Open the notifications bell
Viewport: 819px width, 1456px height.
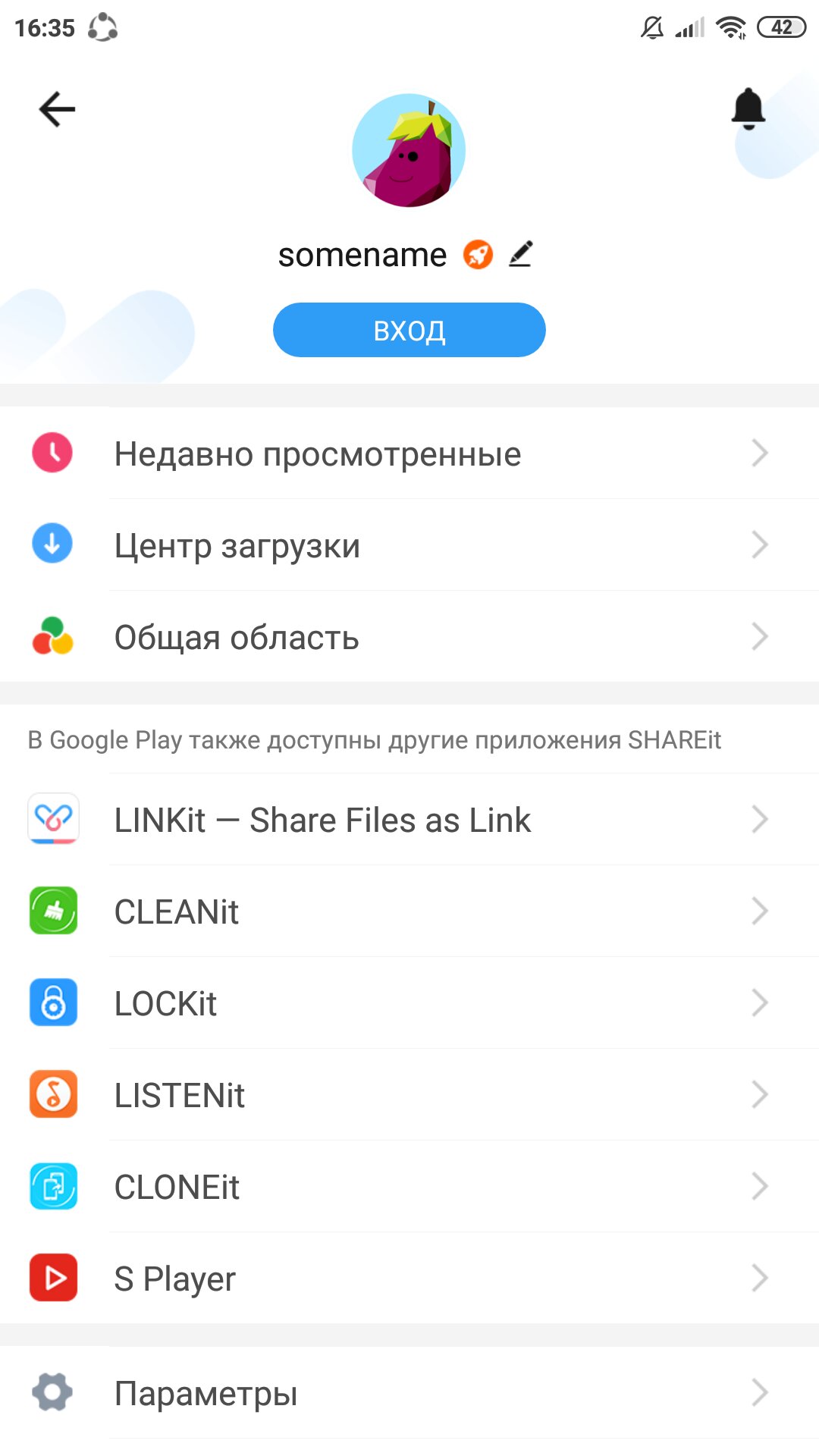pos(748,108)
